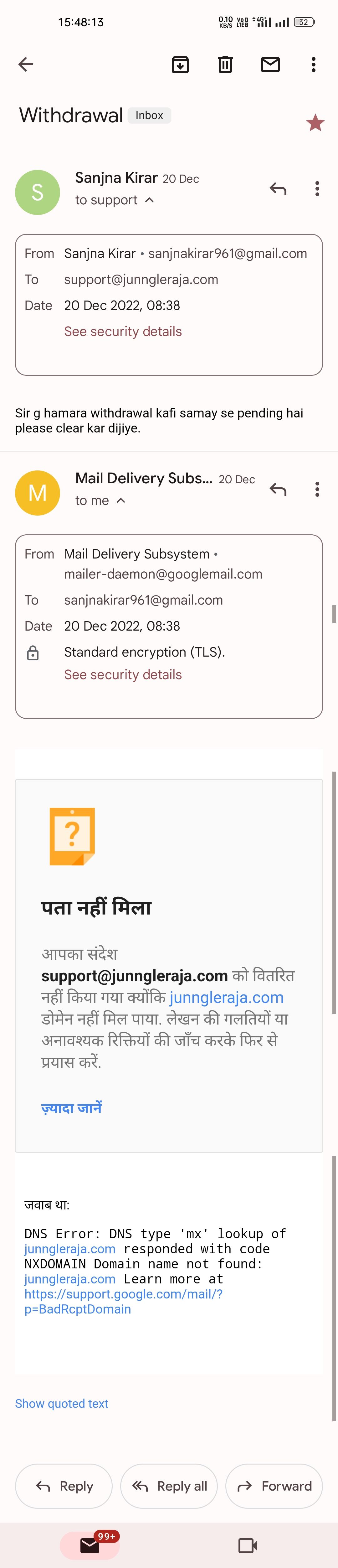Delete this email conversation
338x1568 pixels.
tap(225, 65)
